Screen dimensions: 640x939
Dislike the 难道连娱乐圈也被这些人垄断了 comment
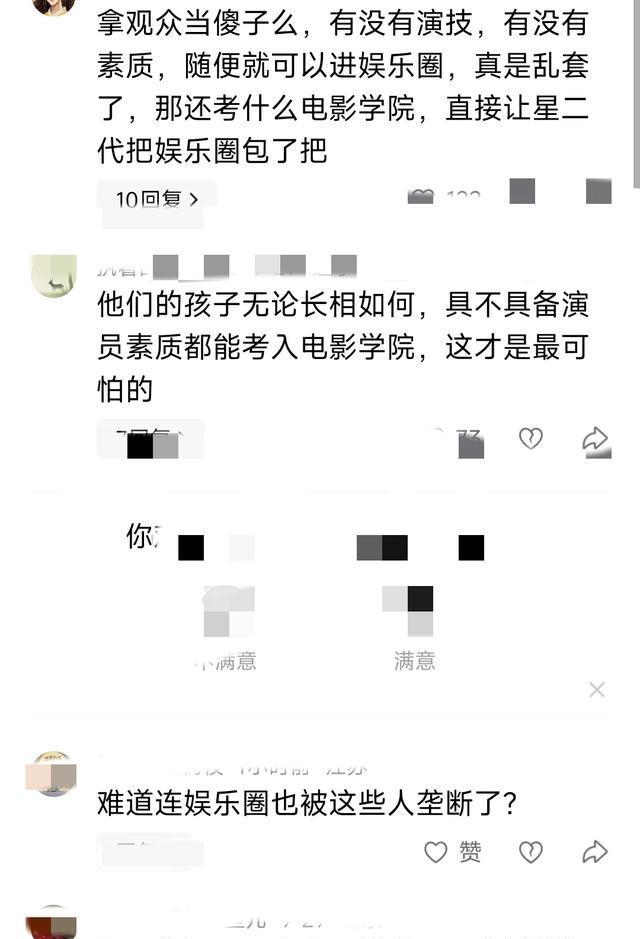point(530,851)
